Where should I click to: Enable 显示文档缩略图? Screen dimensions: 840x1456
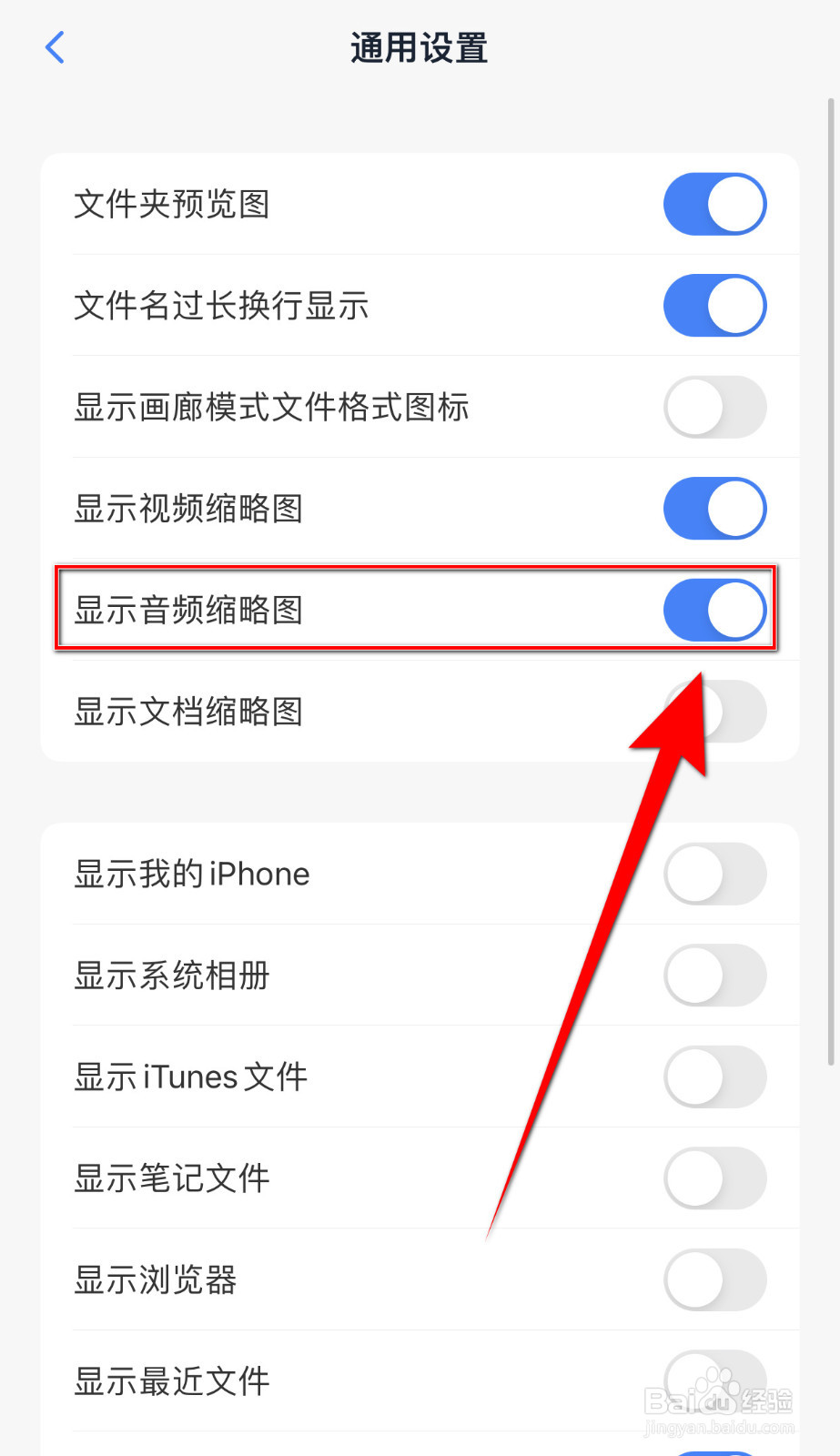[715, 712]
